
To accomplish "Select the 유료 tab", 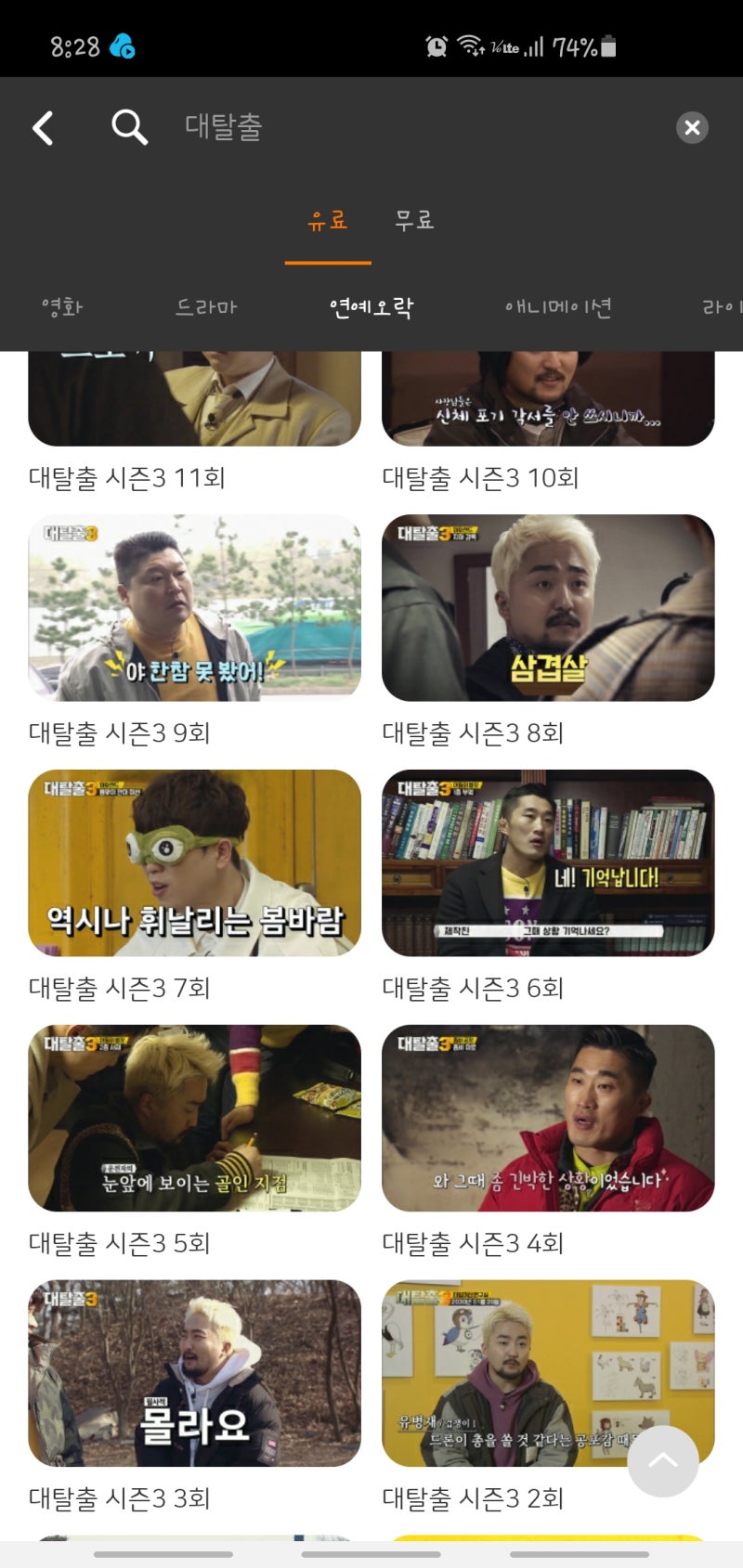I will point(328,221).
